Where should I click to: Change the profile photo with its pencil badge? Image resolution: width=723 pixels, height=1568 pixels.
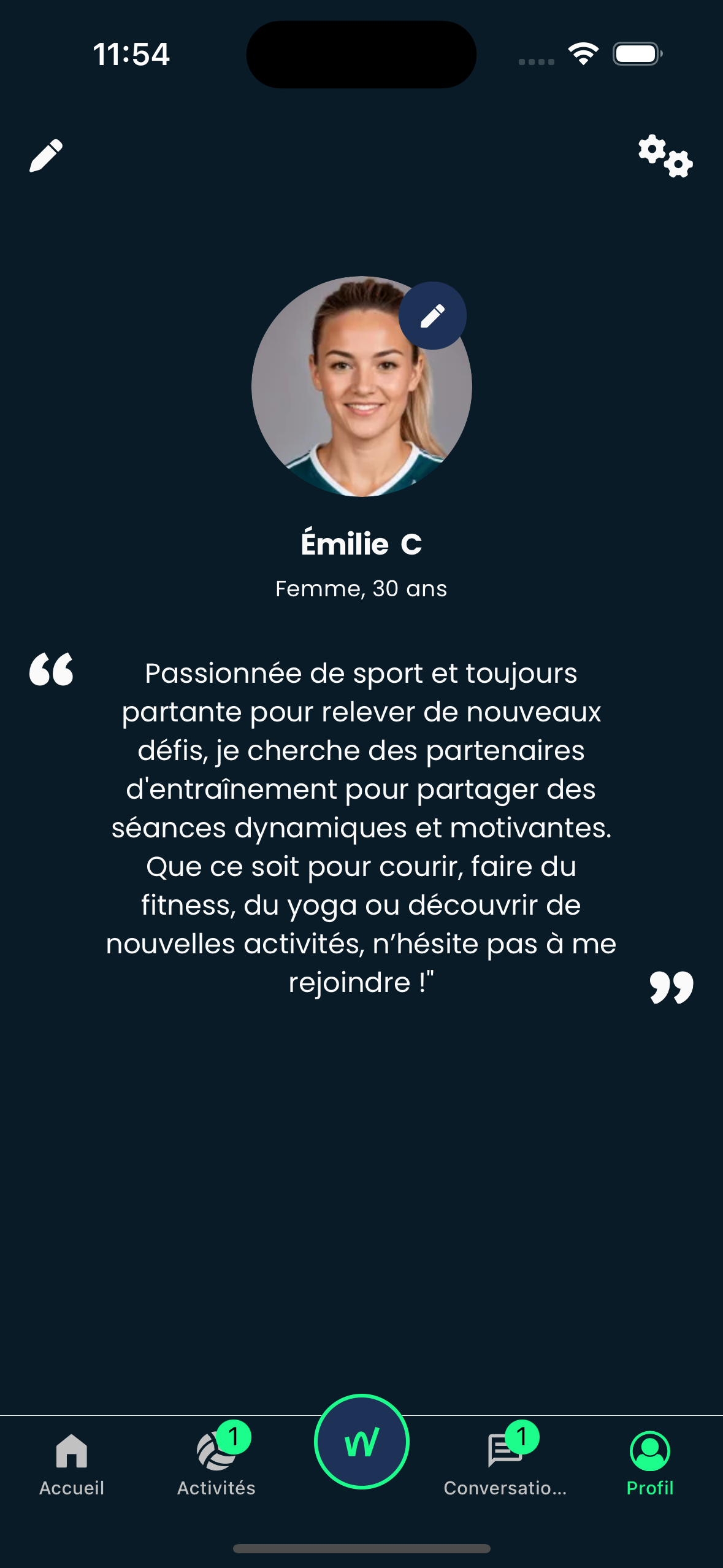[x=432, y=316]
